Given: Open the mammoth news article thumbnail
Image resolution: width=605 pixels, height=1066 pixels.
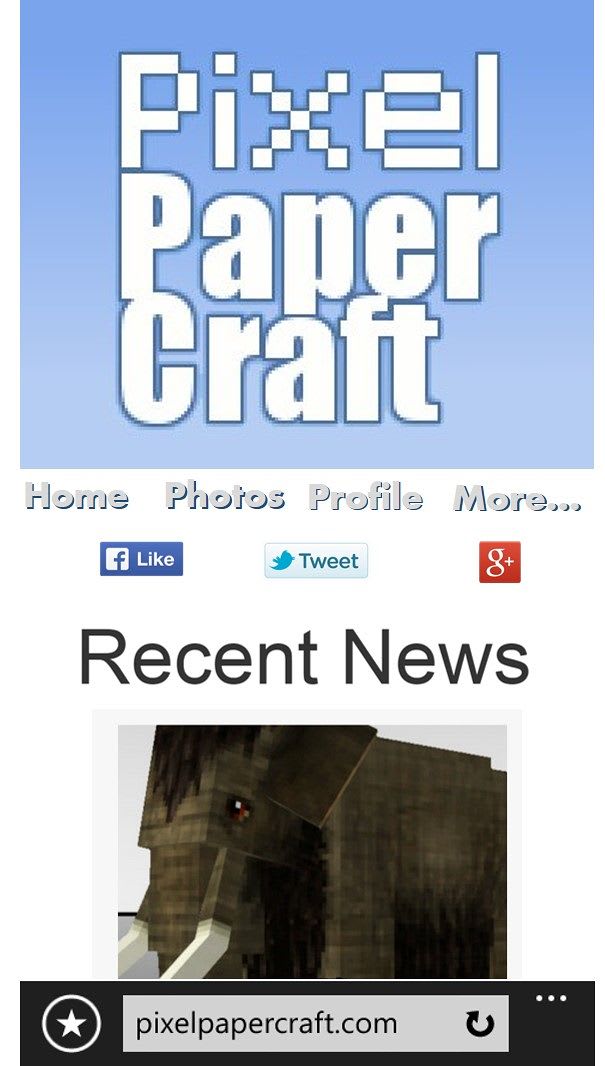Looking at the screenshot, I should pos(312,850).
